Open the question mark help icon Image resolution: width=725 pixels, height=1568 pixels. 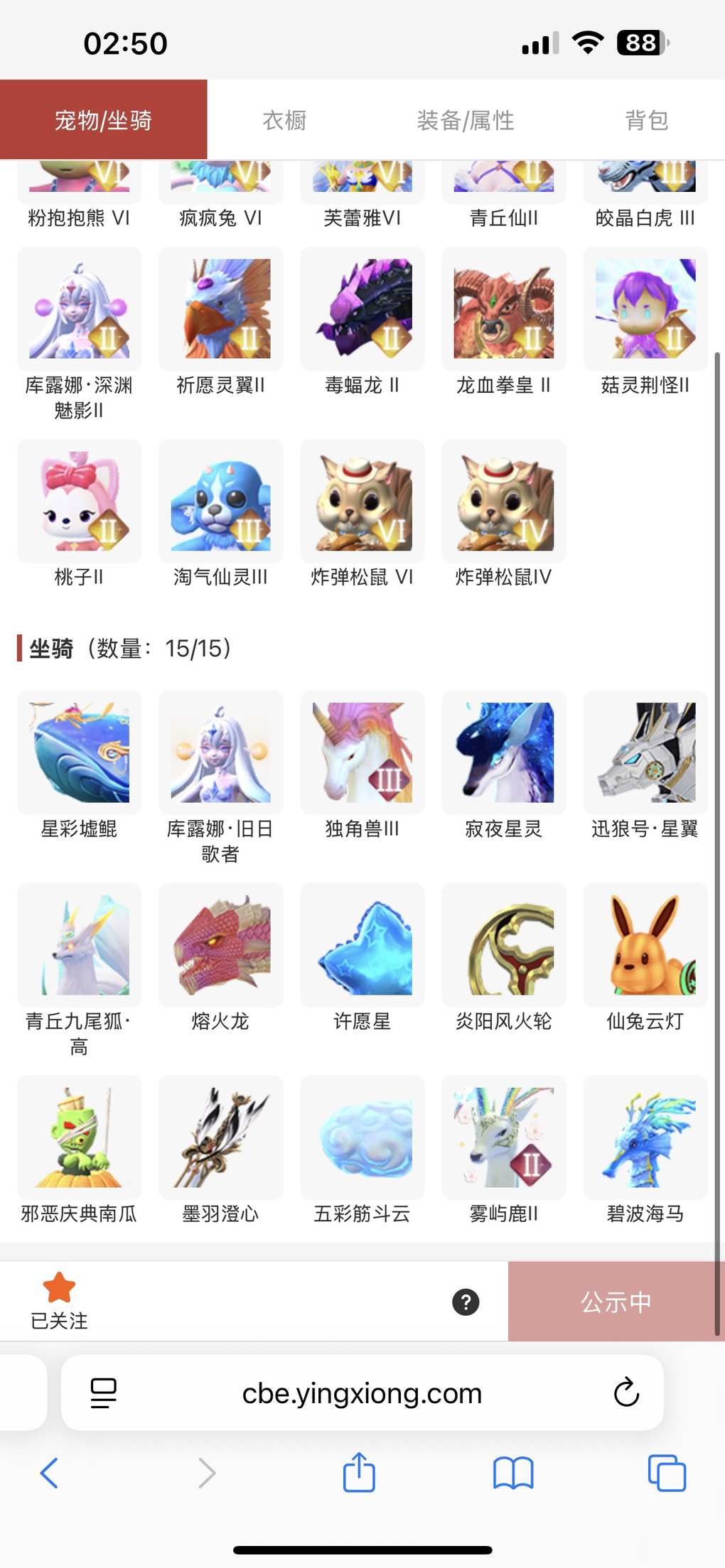click(x=466, y=1302)
